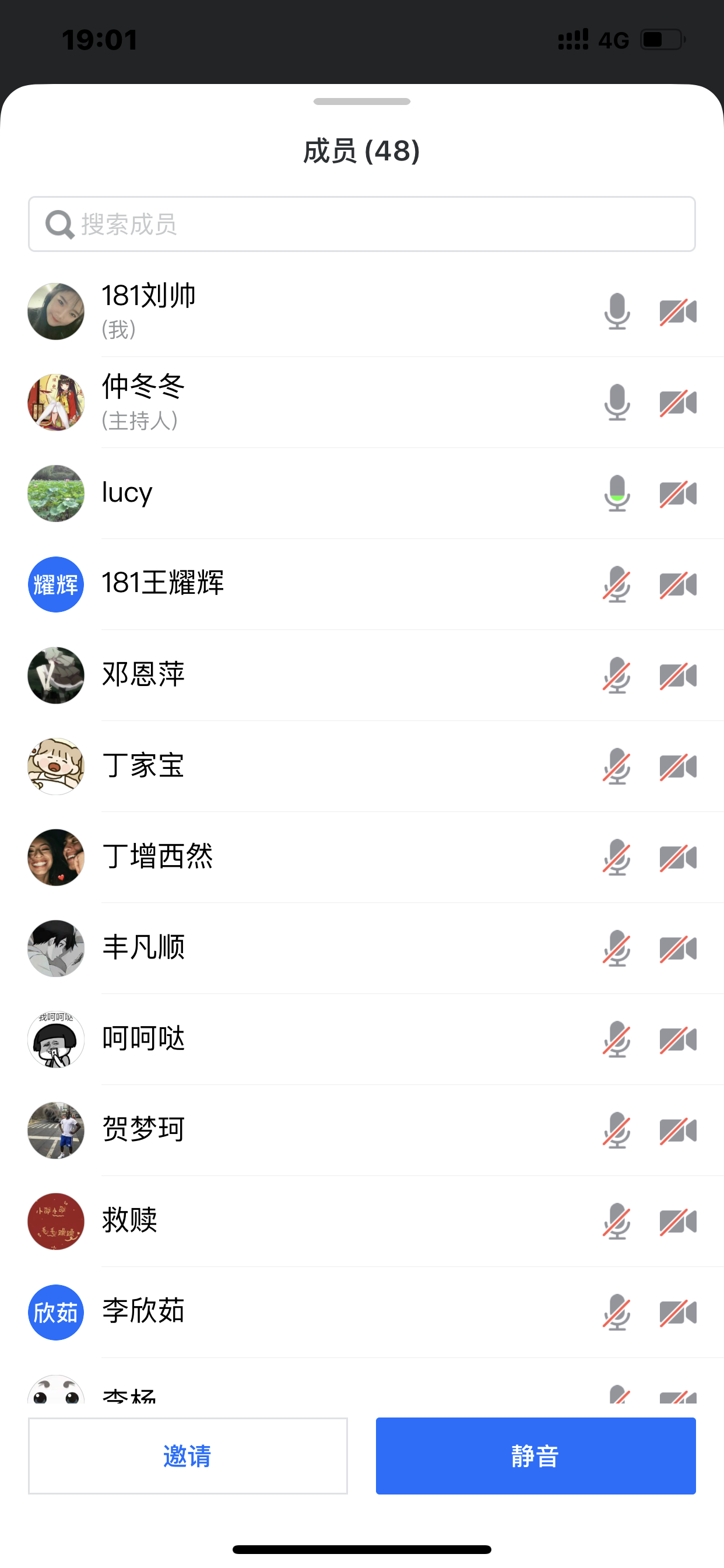The image size is (724, 1568).
Task: Tap the drag handle above the member list
Action: click(x=362, y=101)
